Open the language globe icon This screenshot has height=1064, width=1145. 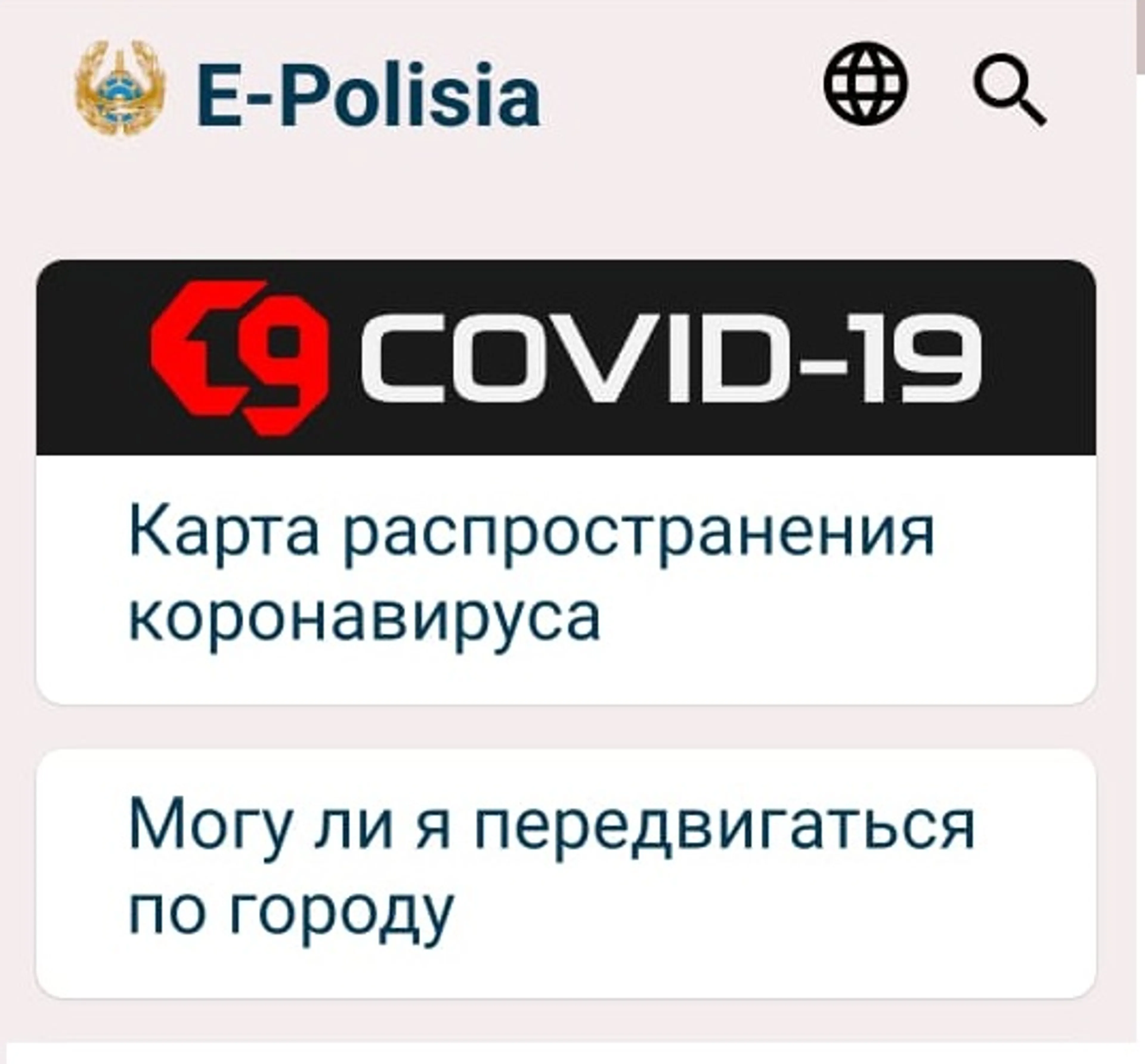[866, 84]
